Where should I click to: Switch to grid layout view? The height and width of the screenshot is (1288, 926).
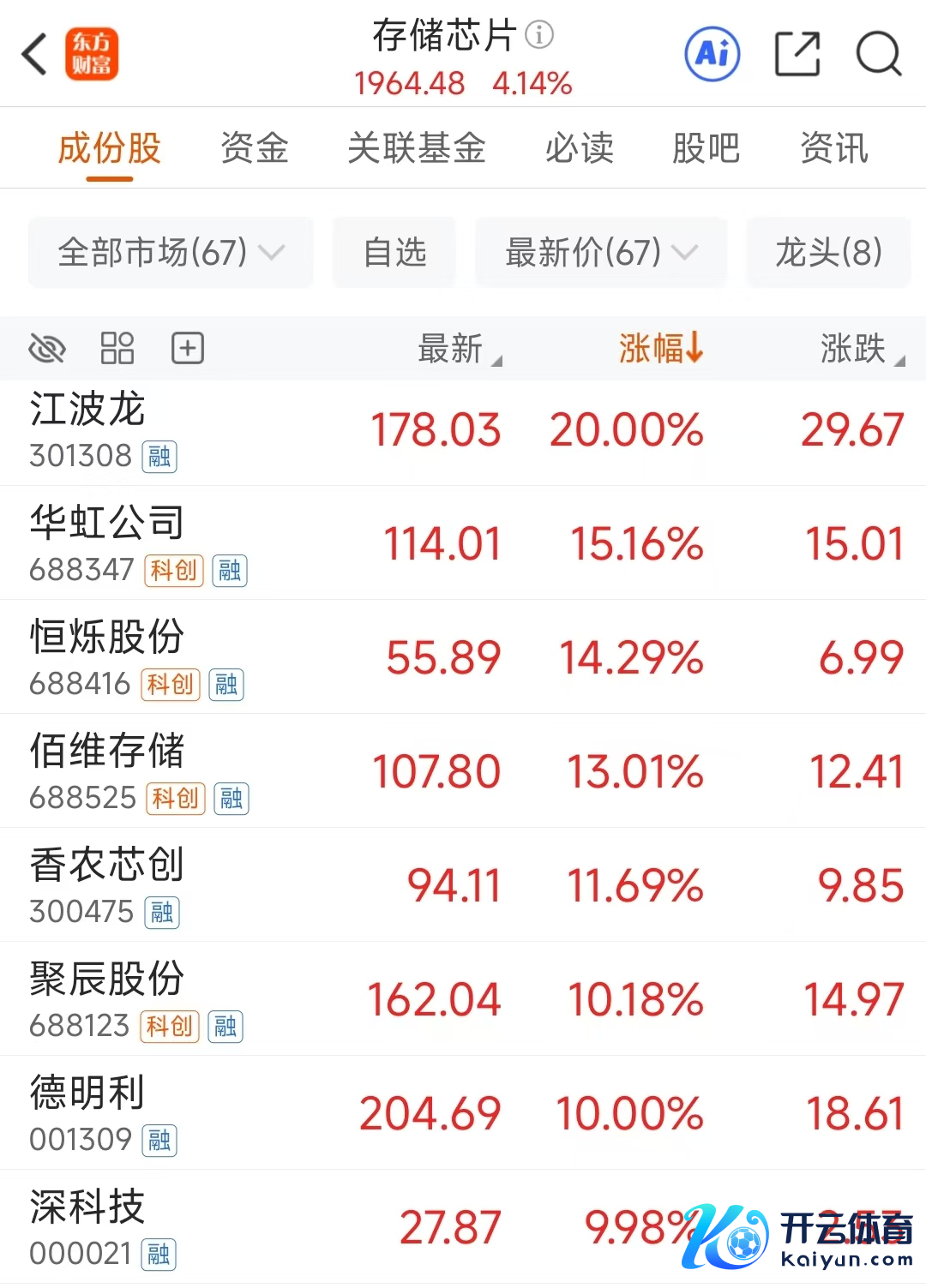point(117,349)
